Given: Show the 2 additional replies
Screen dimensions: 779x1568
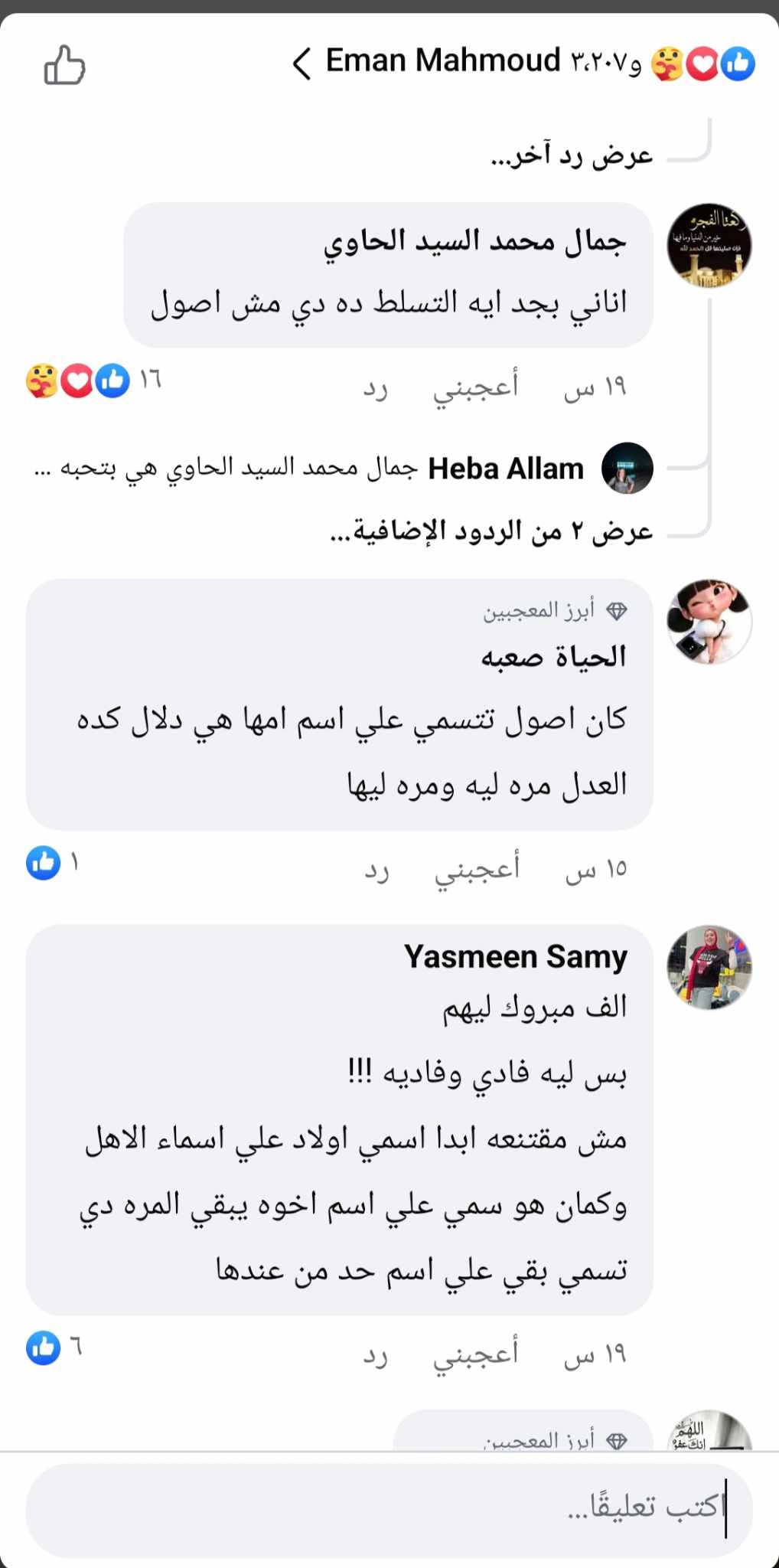Looking at the screenshot, I should [491, 531].
